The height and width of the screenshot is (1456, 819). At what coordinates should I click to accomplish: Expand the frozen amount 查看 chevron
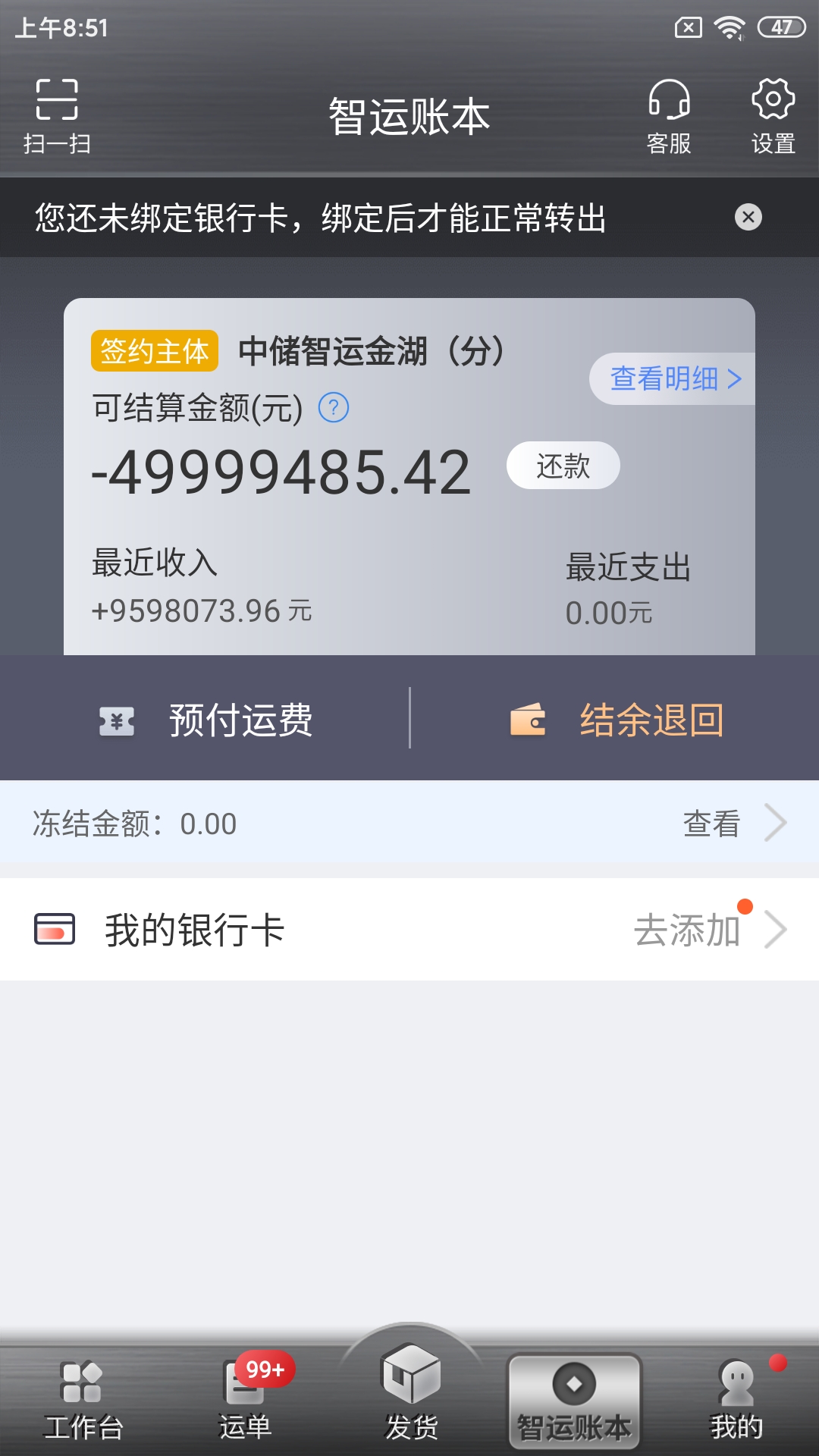[x=774, y=822]
